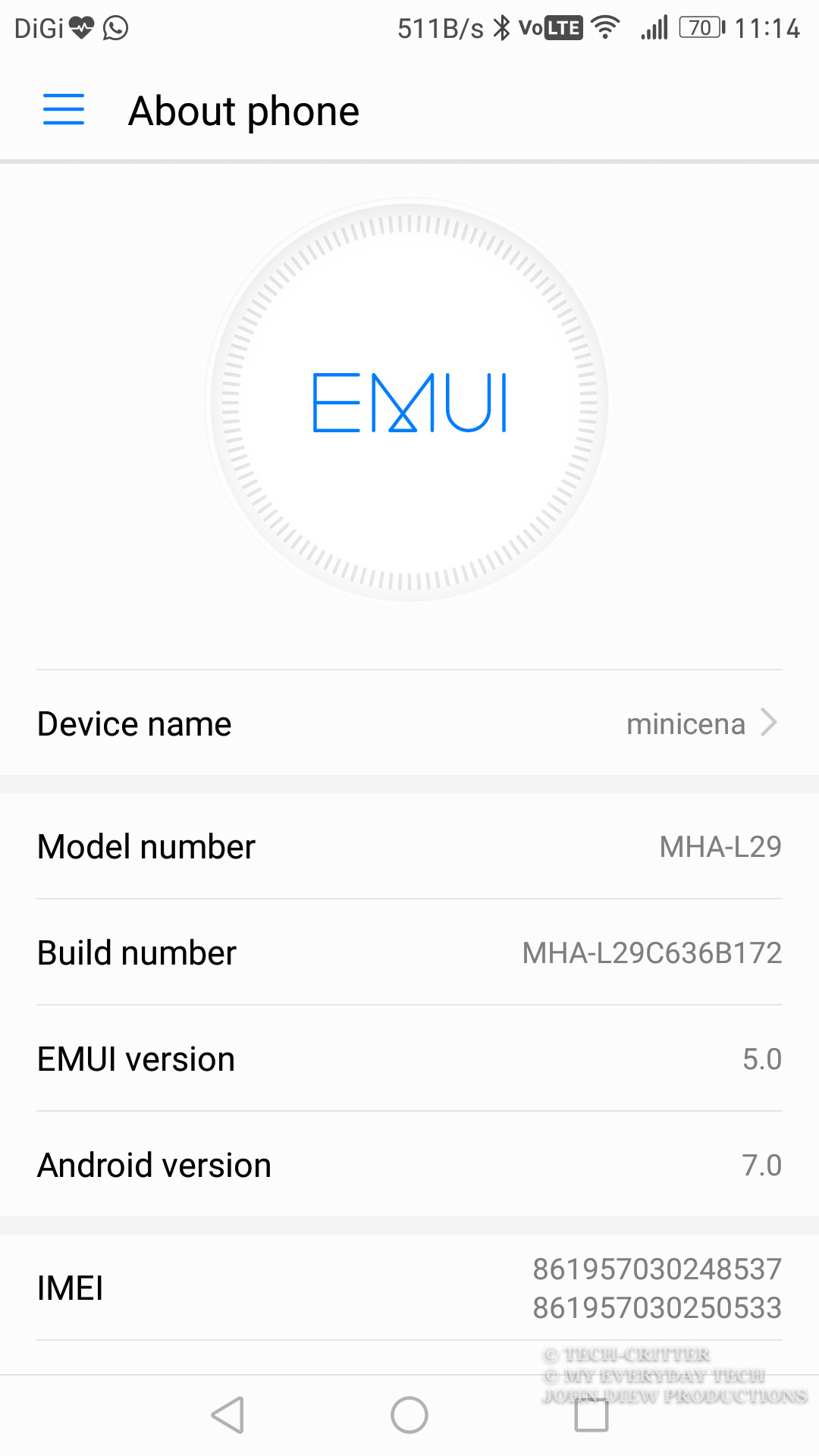The image size is (819, 1456).
Task: Open recent apps with the square button
Action: click(591, 1415)
